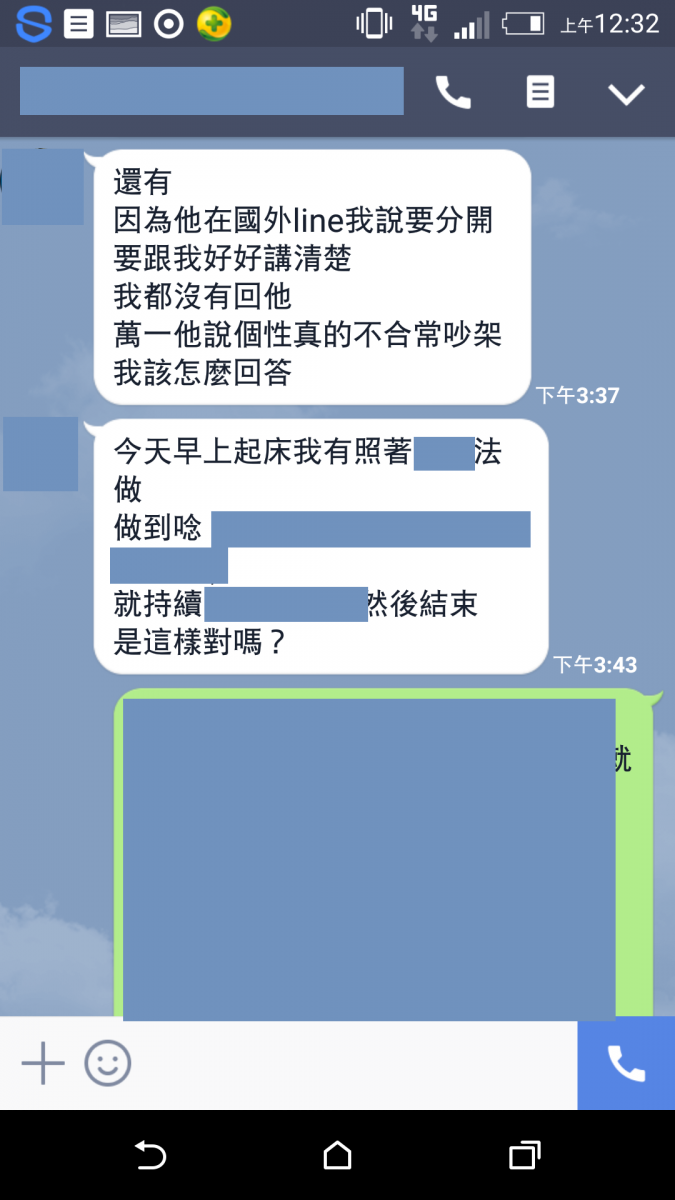The width and height of the screenshot is (675, 1200).
Task: Open the emoji sticker picker
Action: coord(107,1063)
